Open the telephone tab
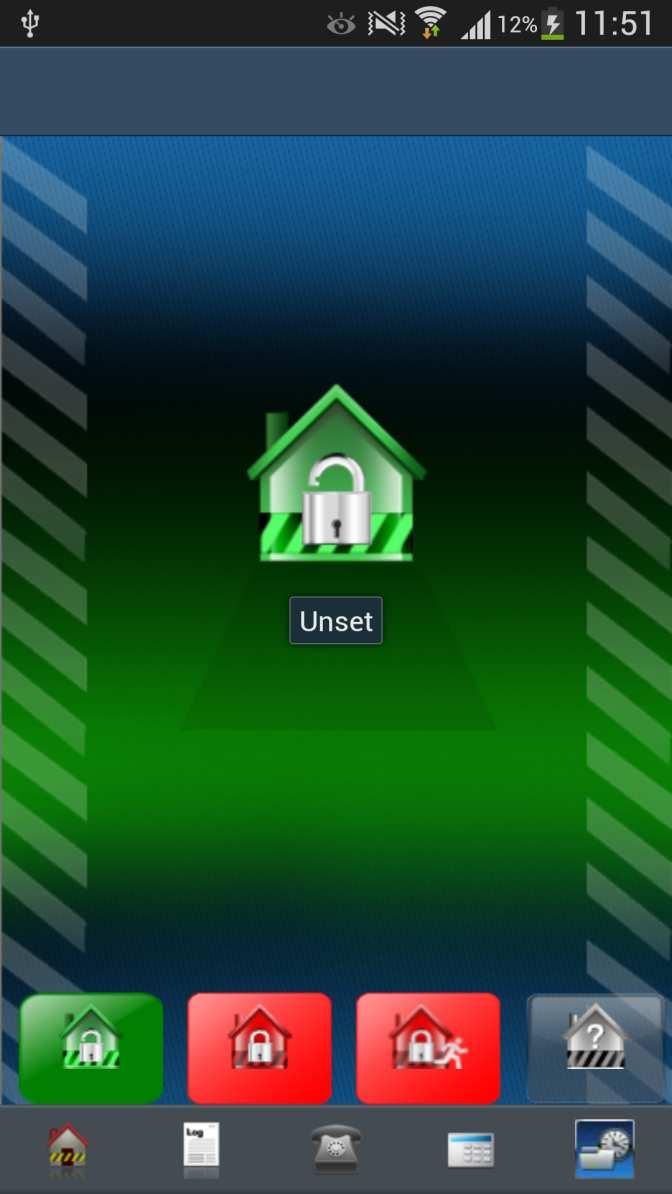 pos(336,1149)
